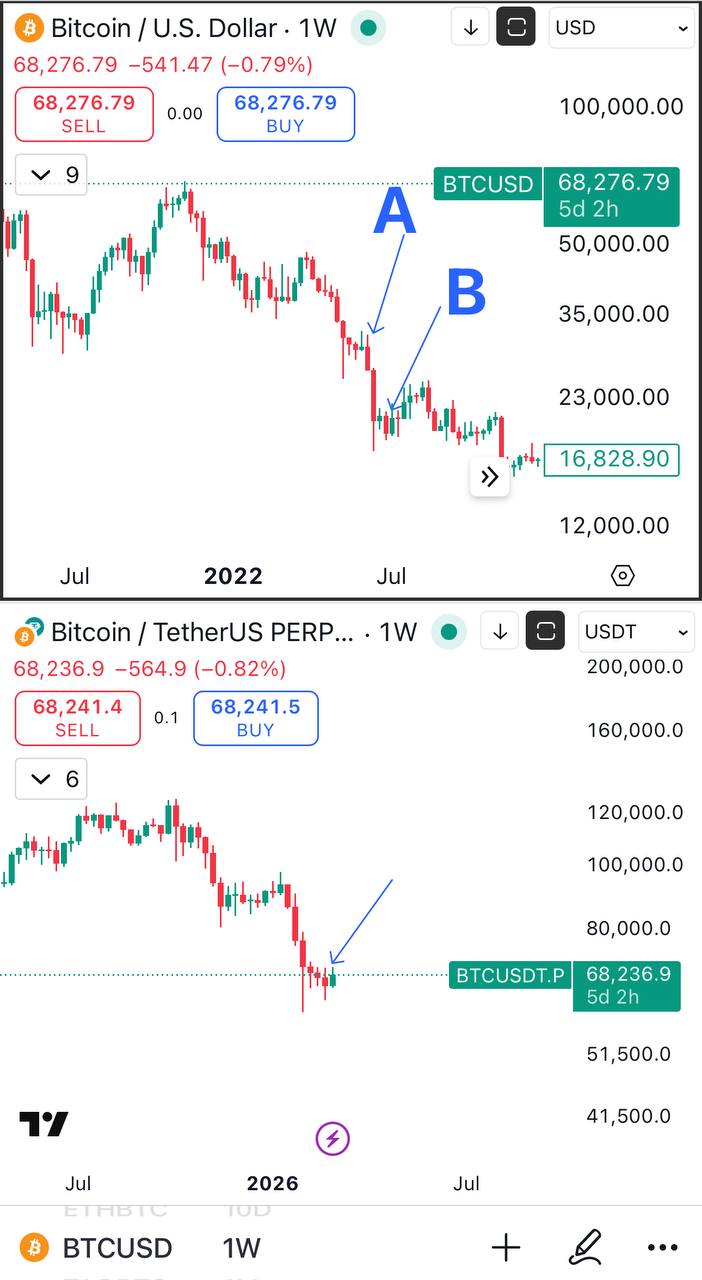
Task: Open the USDT currency dropdown
Action: tap(636, 632)
